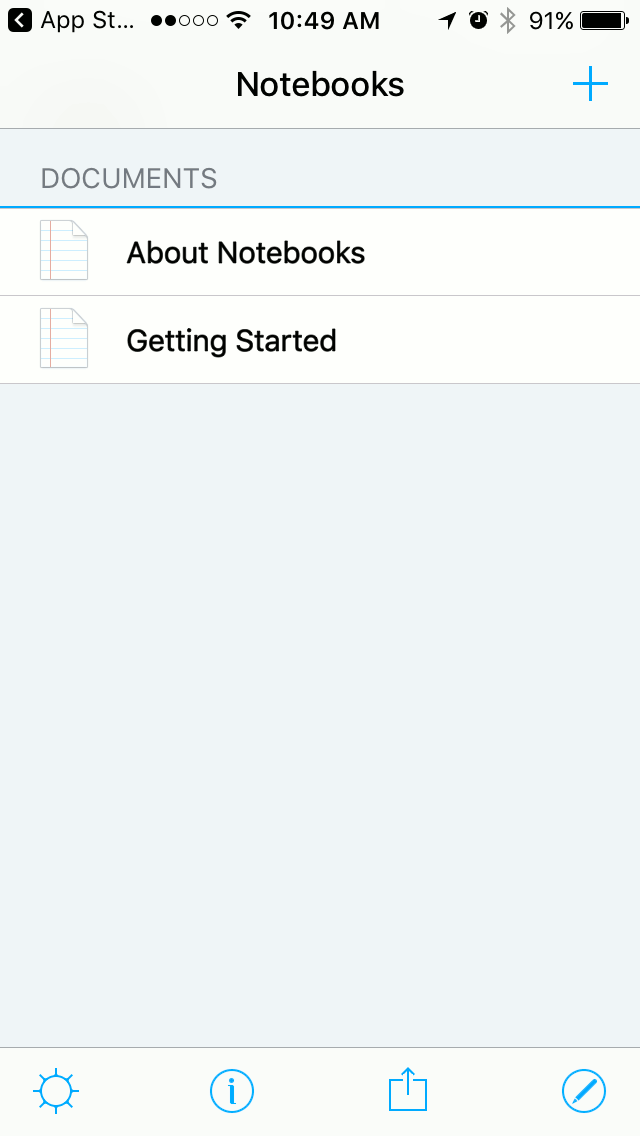Image resolution: width=640 pixels, height=1136 pixels.
Task: Tap the share icon in the toolbar
Action: tap(408, 1089)
